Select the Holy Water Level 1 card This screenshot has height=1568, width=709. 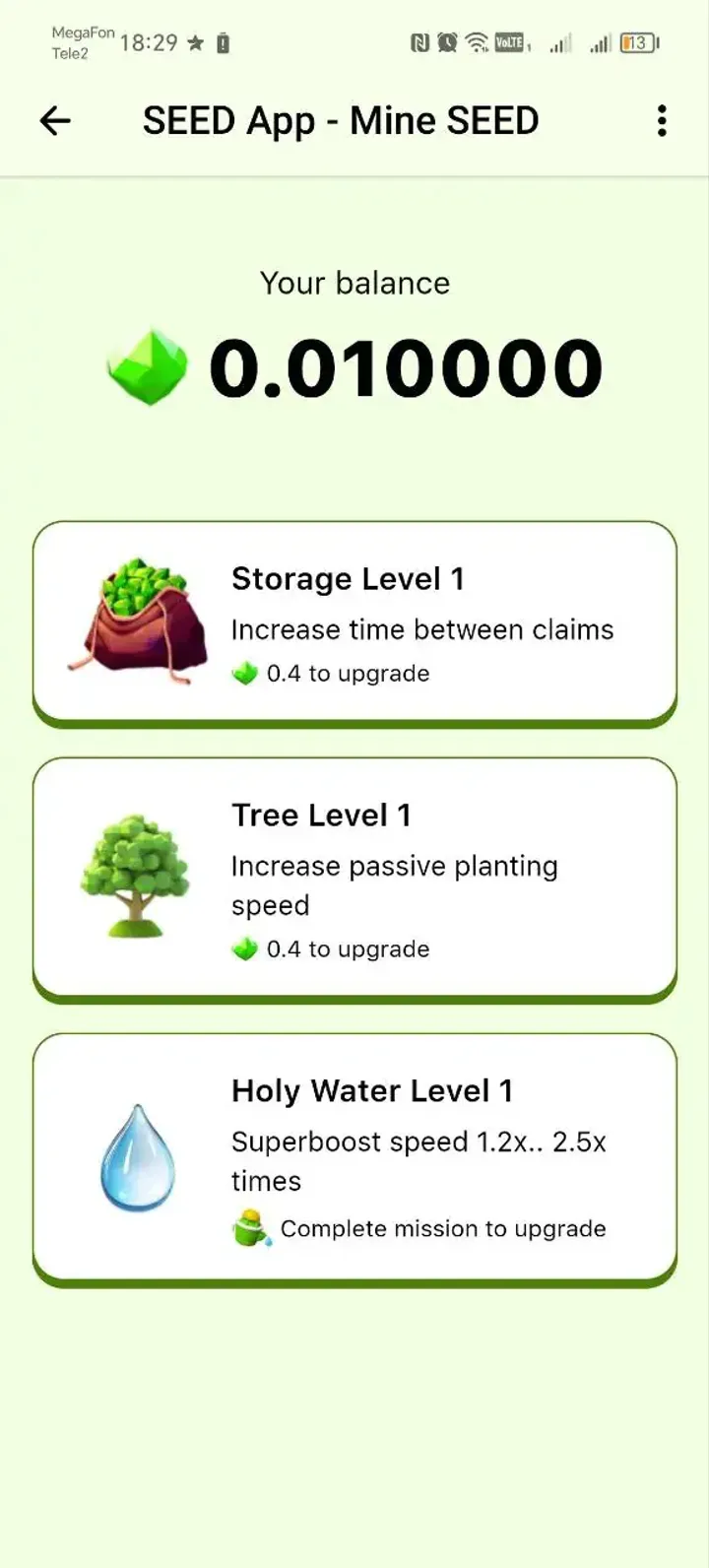click(354, 1154)
